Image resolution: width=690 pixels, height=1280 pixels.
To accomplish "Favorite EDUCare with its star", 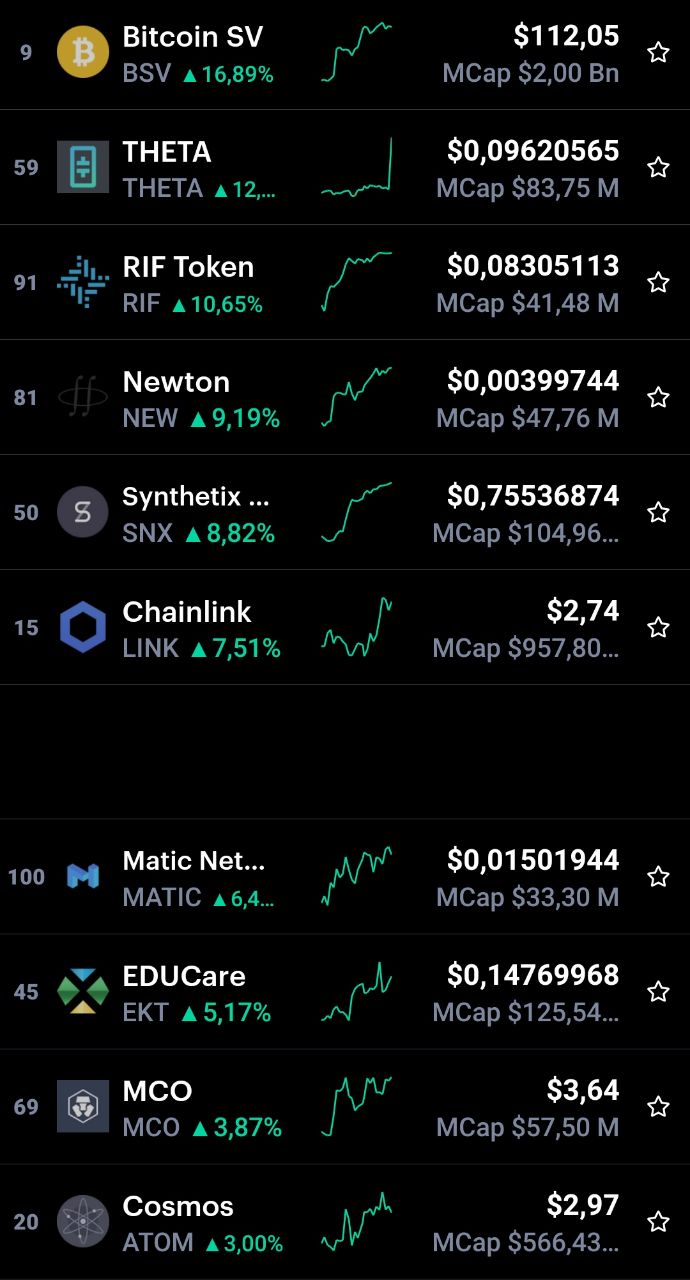I will coord(658,991).
